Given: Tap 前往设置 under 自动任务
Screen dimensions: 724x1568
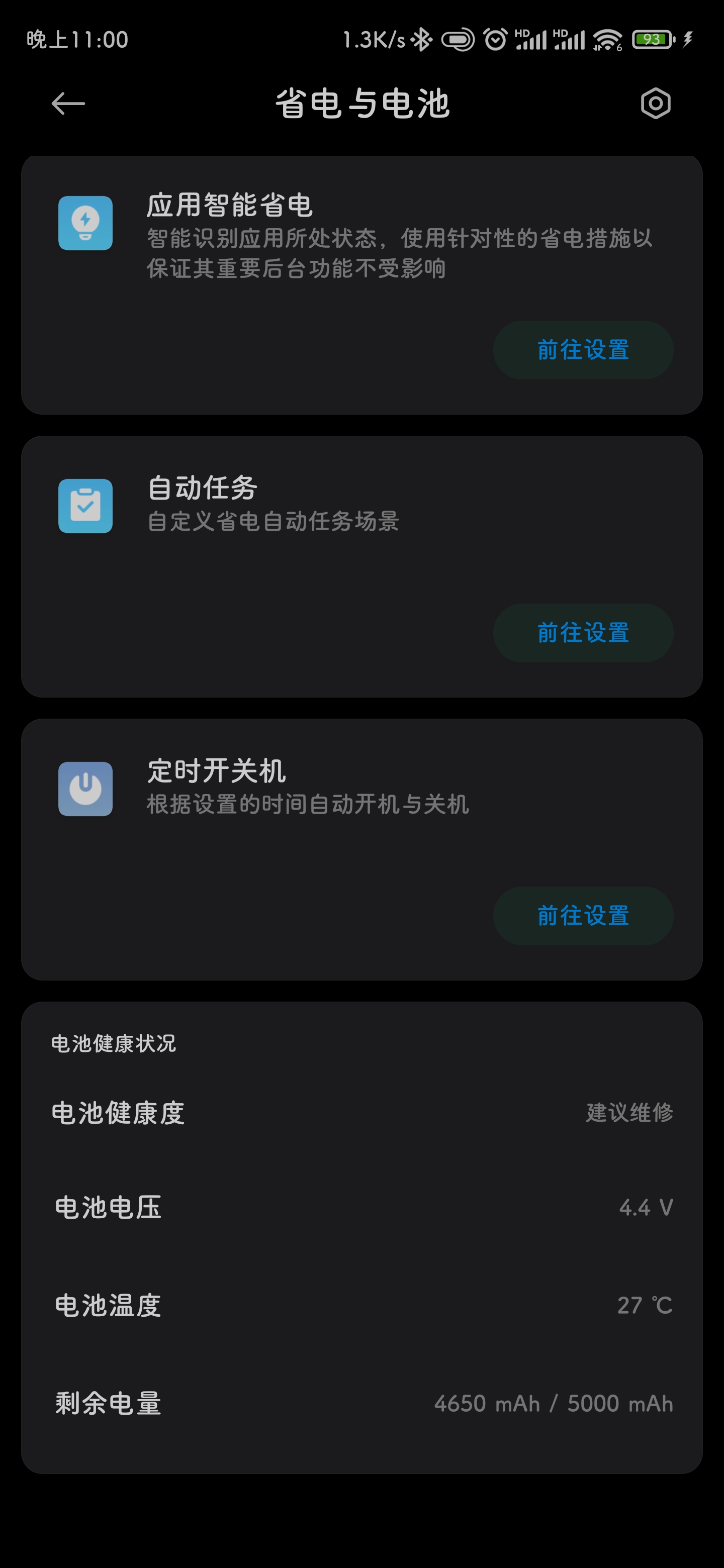Looking at the screenshot, I should pos(583,633).
